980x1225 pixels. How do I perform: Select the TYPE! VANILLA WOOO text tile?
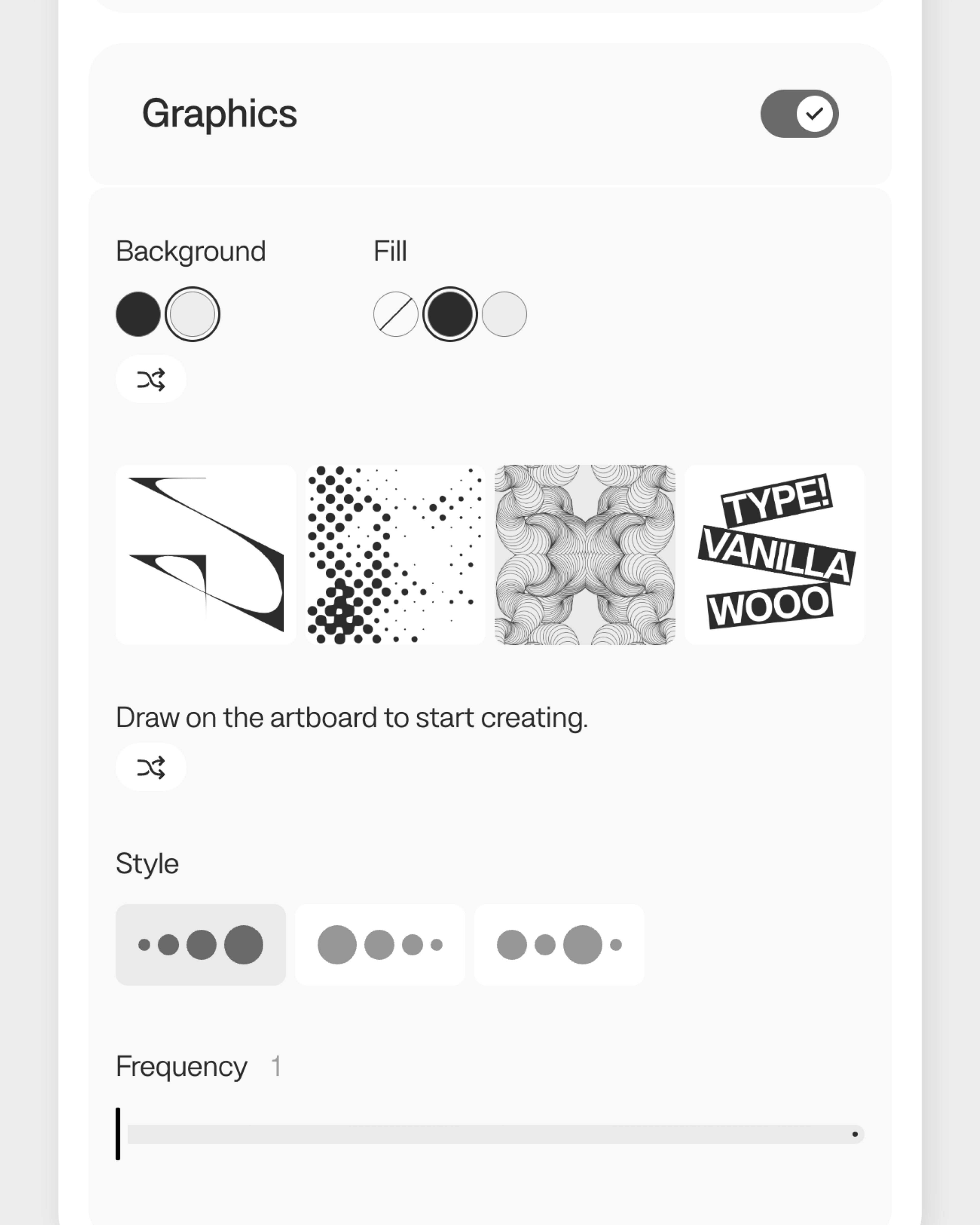point(774,555)
